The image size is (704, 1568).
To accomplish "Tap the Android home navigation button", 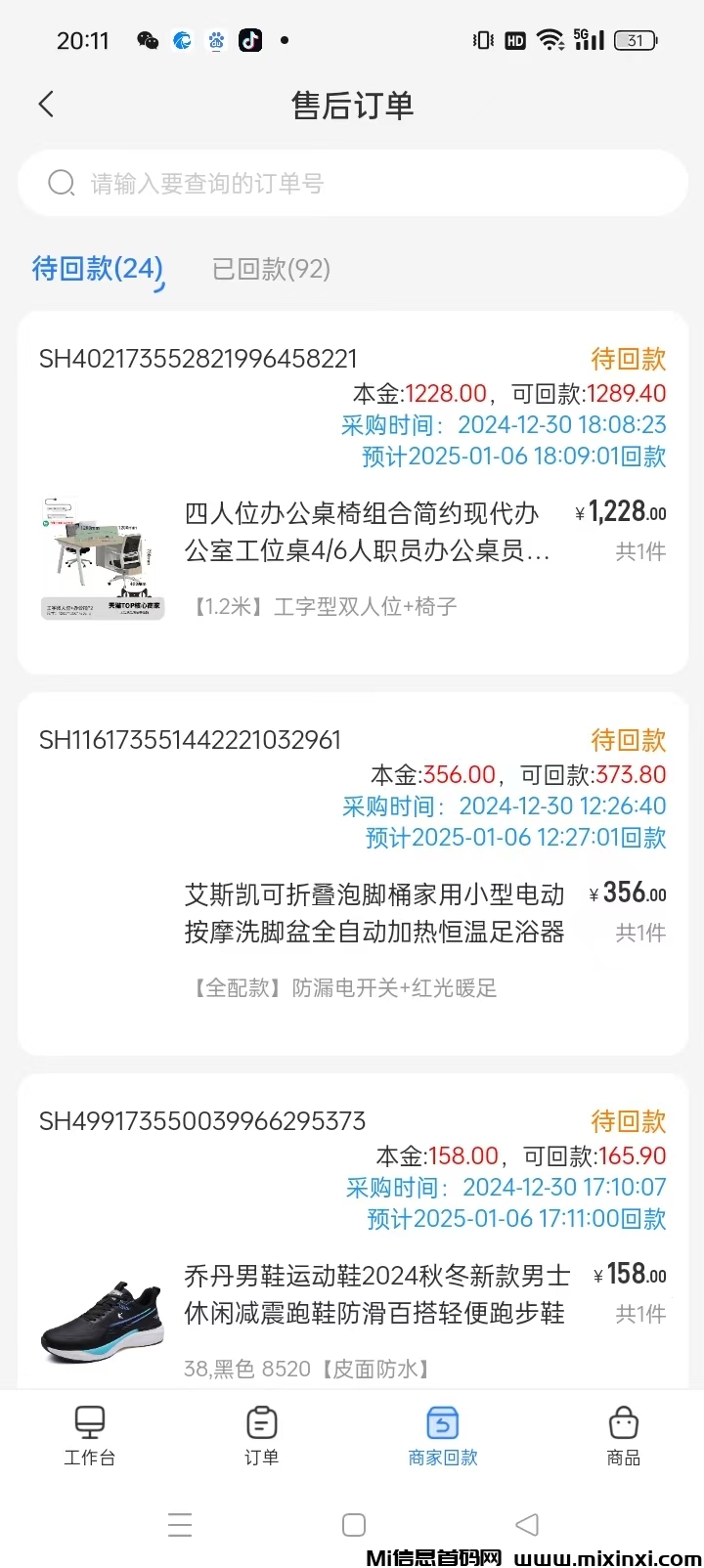I will 354,1524.
